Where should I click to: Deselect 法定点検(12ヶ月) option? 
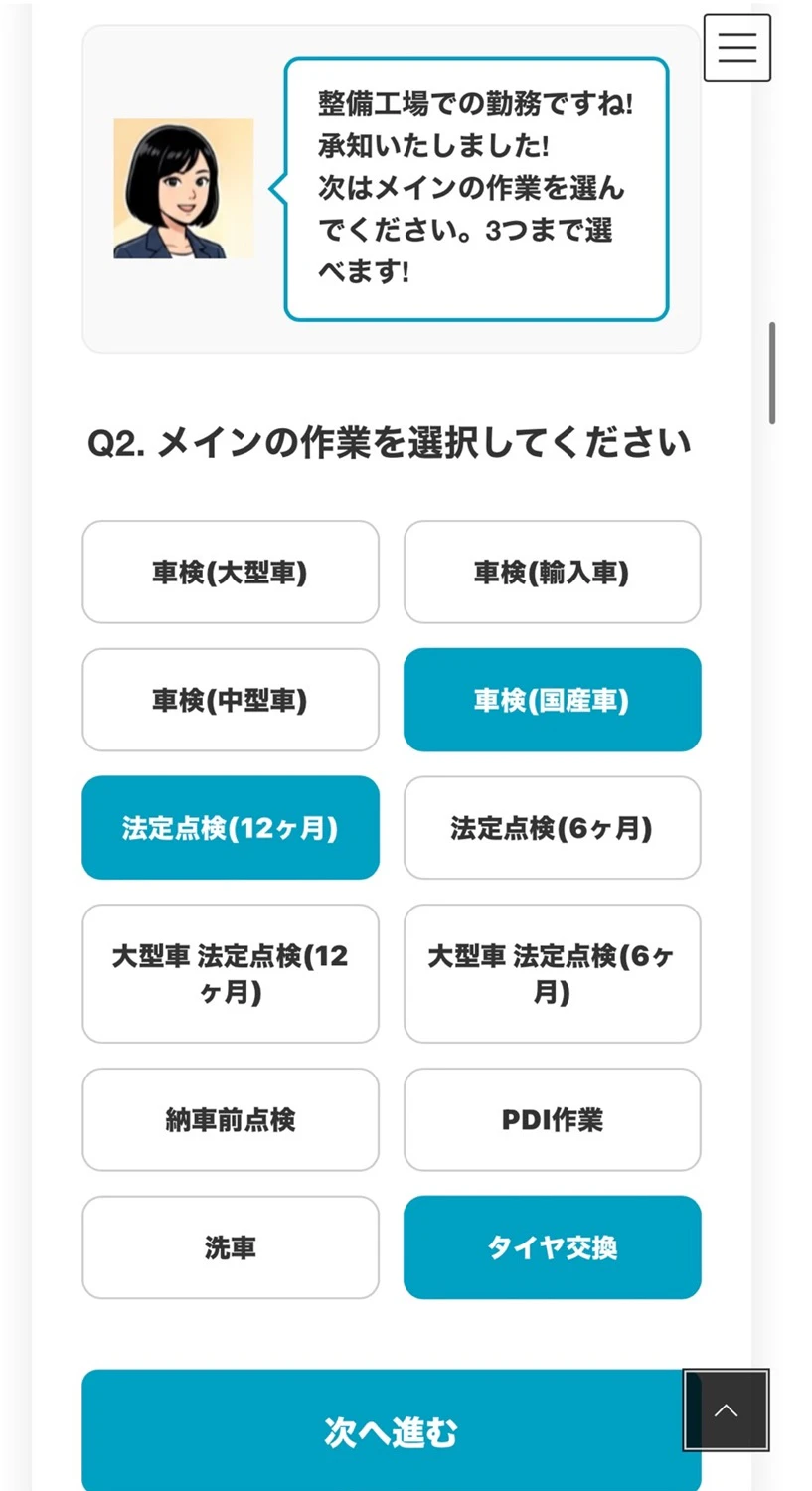[231, 828]
